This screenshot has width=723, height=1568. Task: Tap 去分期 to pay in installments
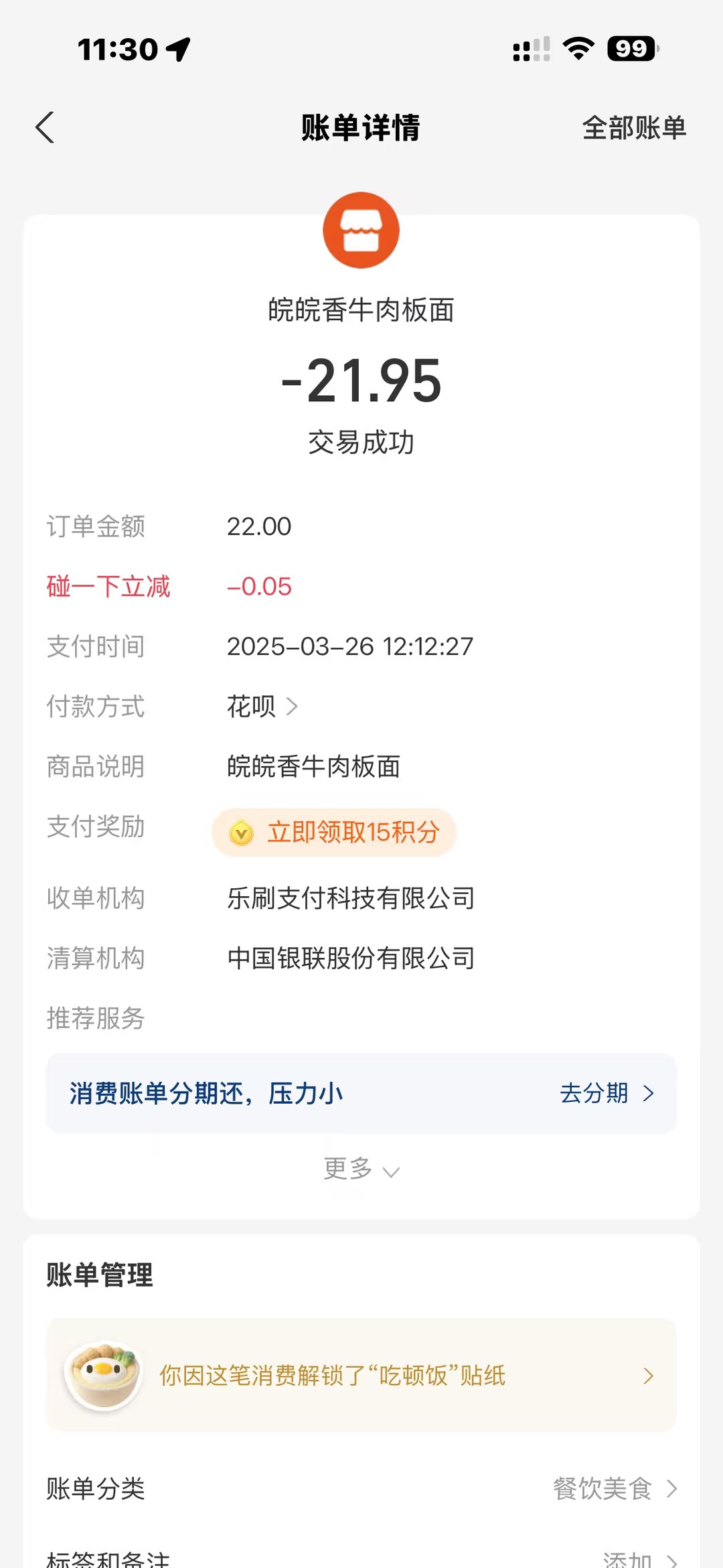pyautogui.click(x=606, y=1093)
